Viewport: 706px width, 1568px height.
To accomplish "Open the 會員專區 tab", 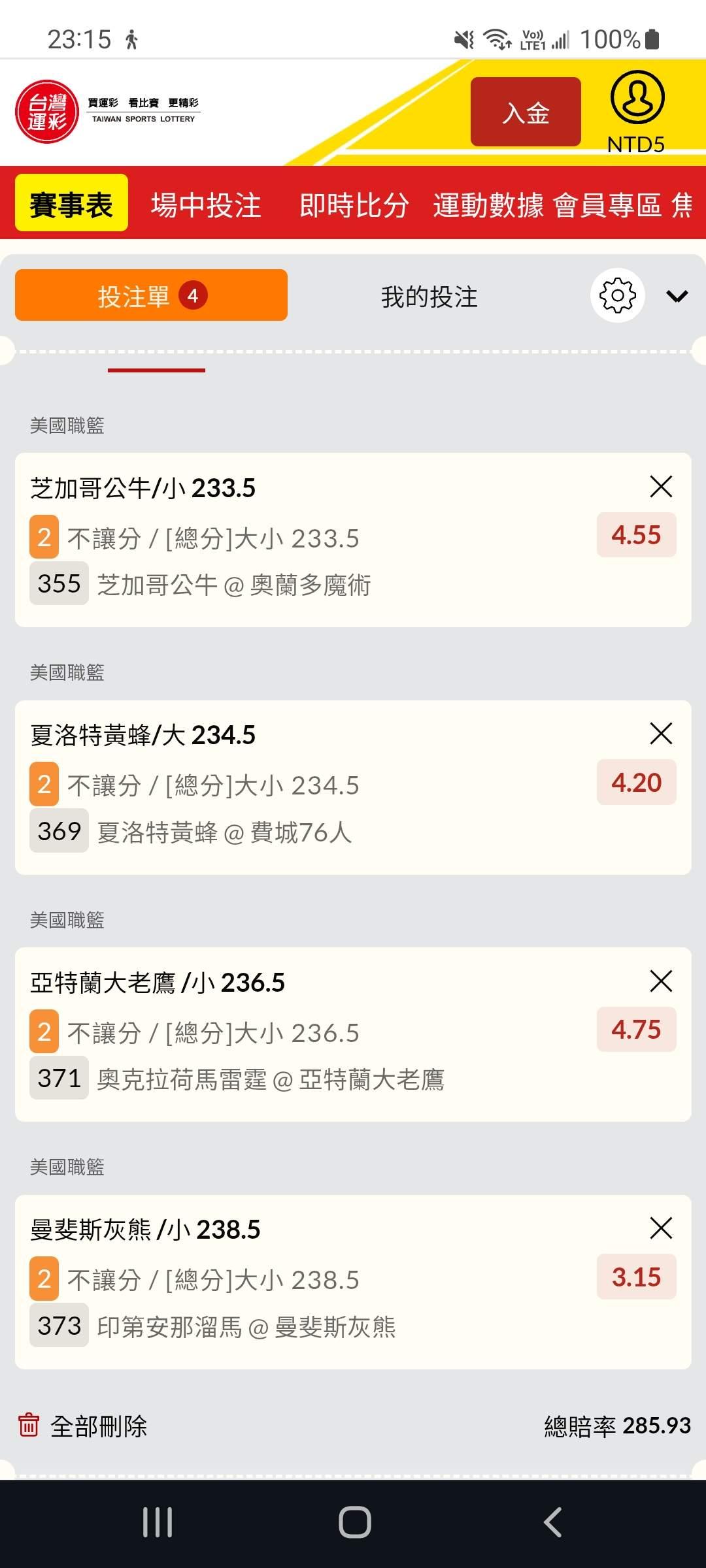I will (607, 205).
